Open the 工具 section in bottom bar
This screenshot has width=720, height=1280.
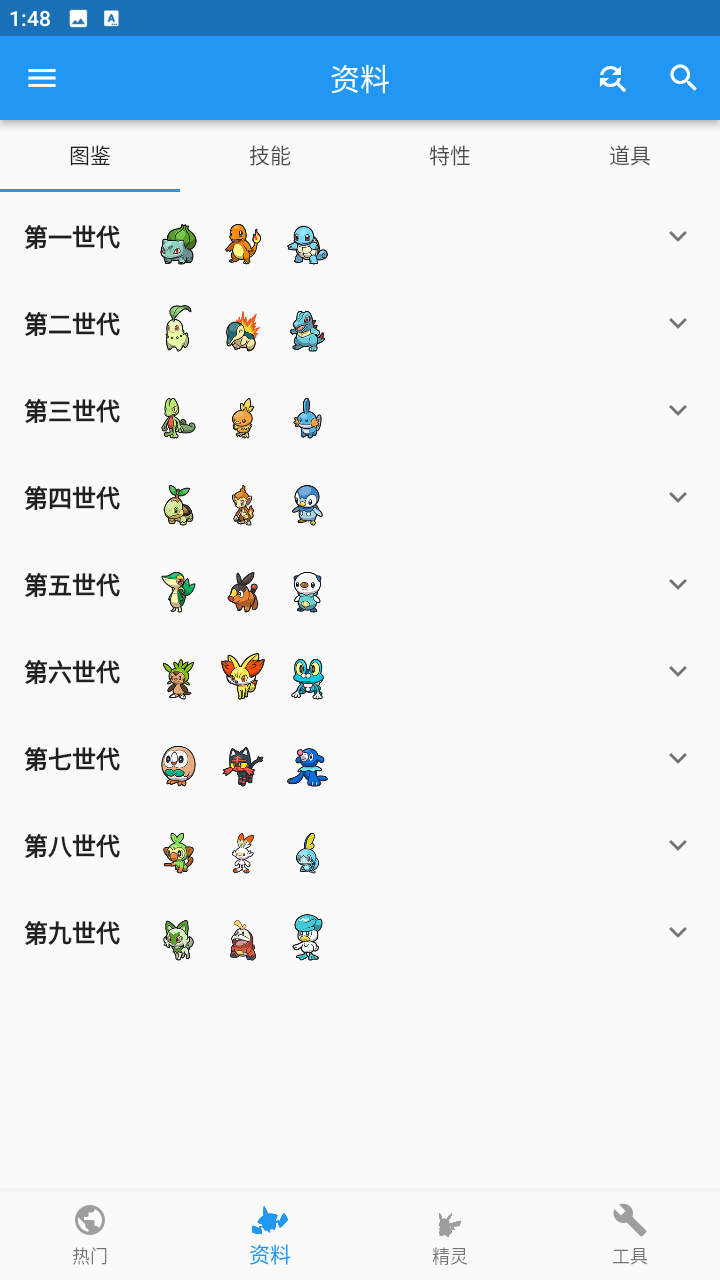(x=629, y=1234)
